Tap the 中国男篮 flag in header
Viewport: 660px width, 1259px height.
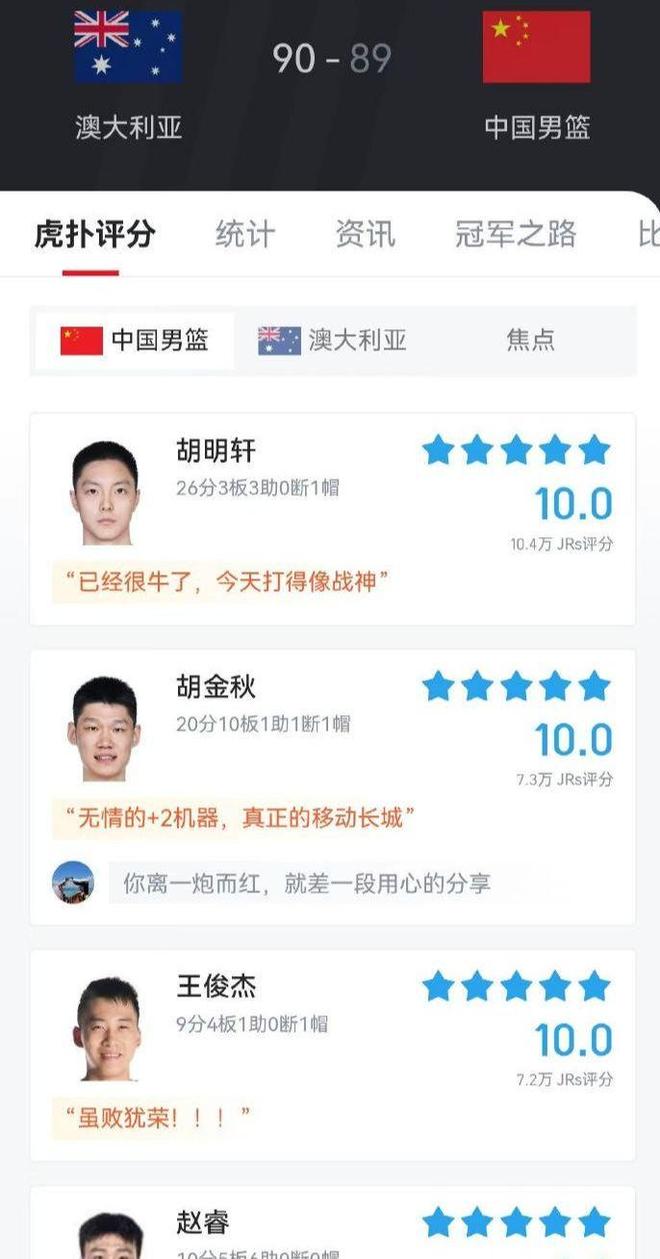click(537, 46)
